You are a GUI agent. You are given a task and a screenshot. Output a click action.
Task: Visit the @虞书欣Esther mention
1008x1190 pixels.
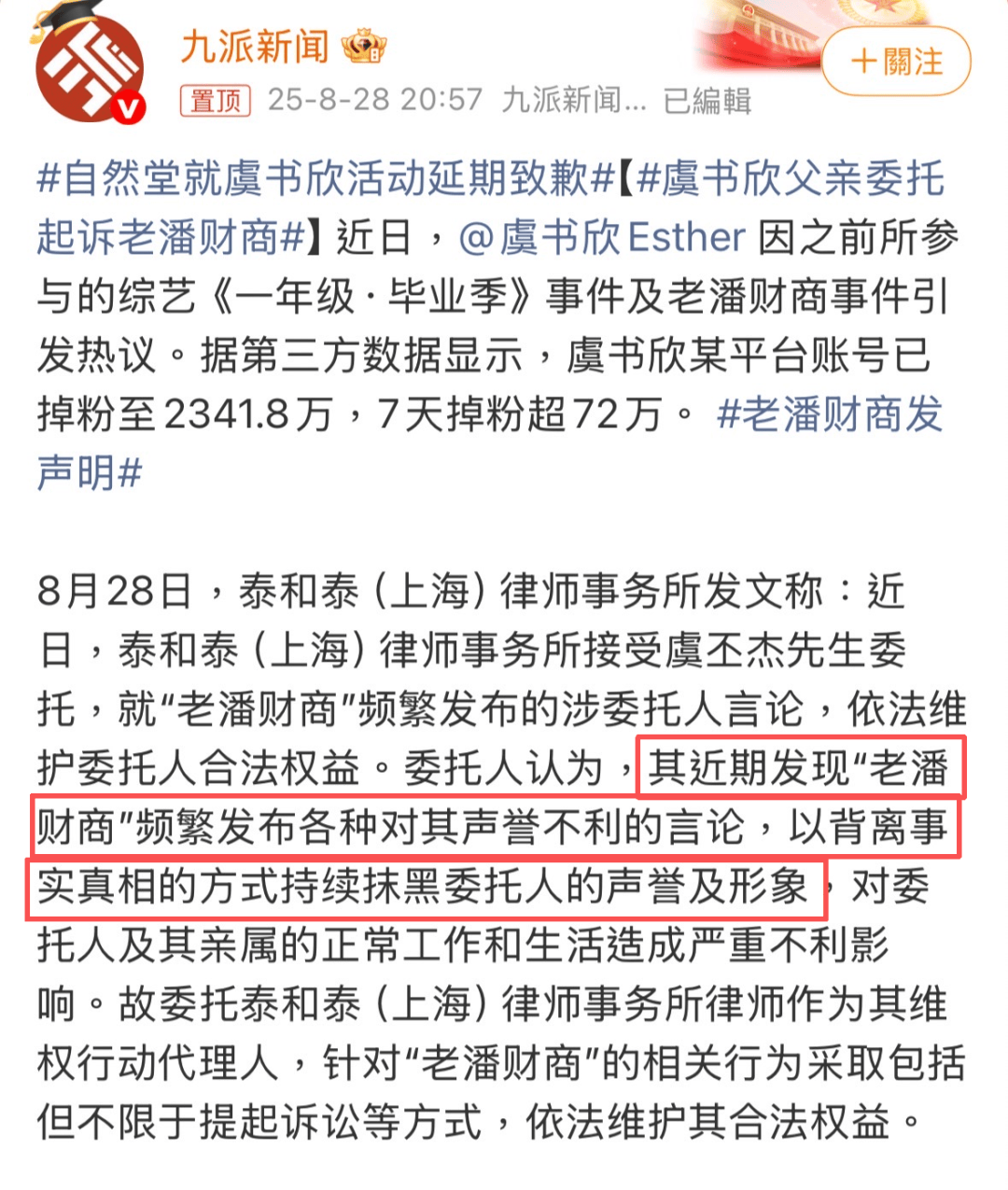pos(602,238)
